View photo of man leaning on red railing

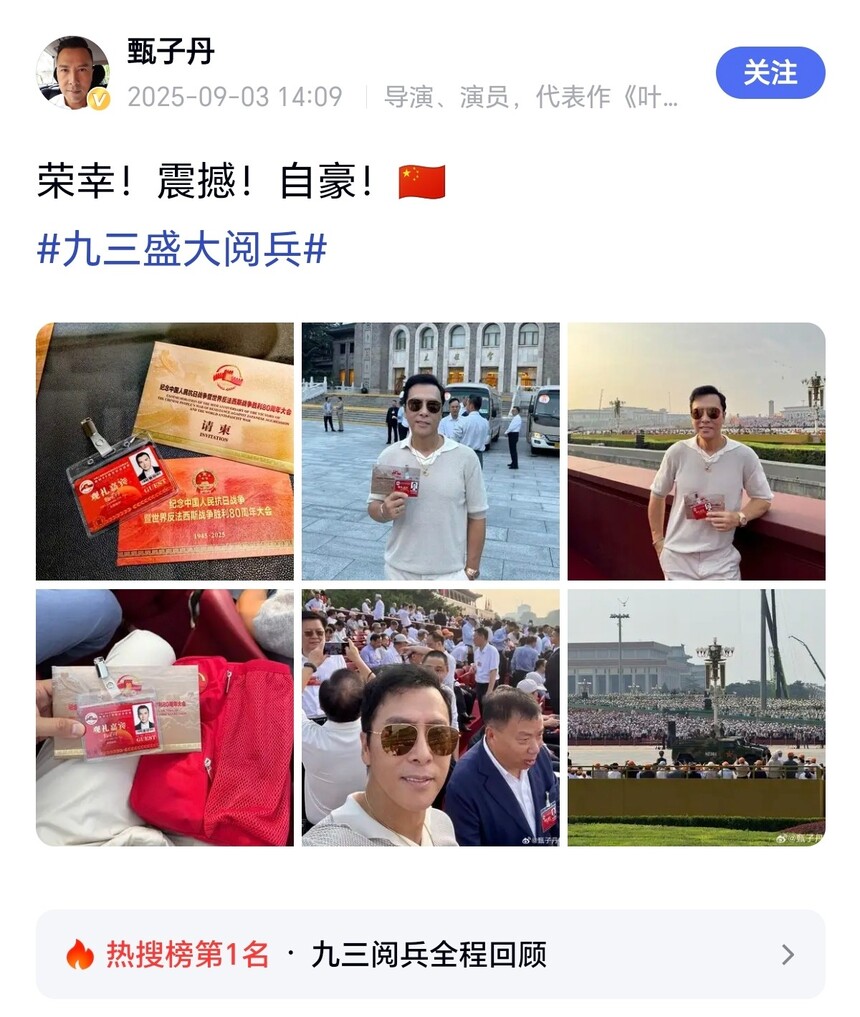click(696, 451)
